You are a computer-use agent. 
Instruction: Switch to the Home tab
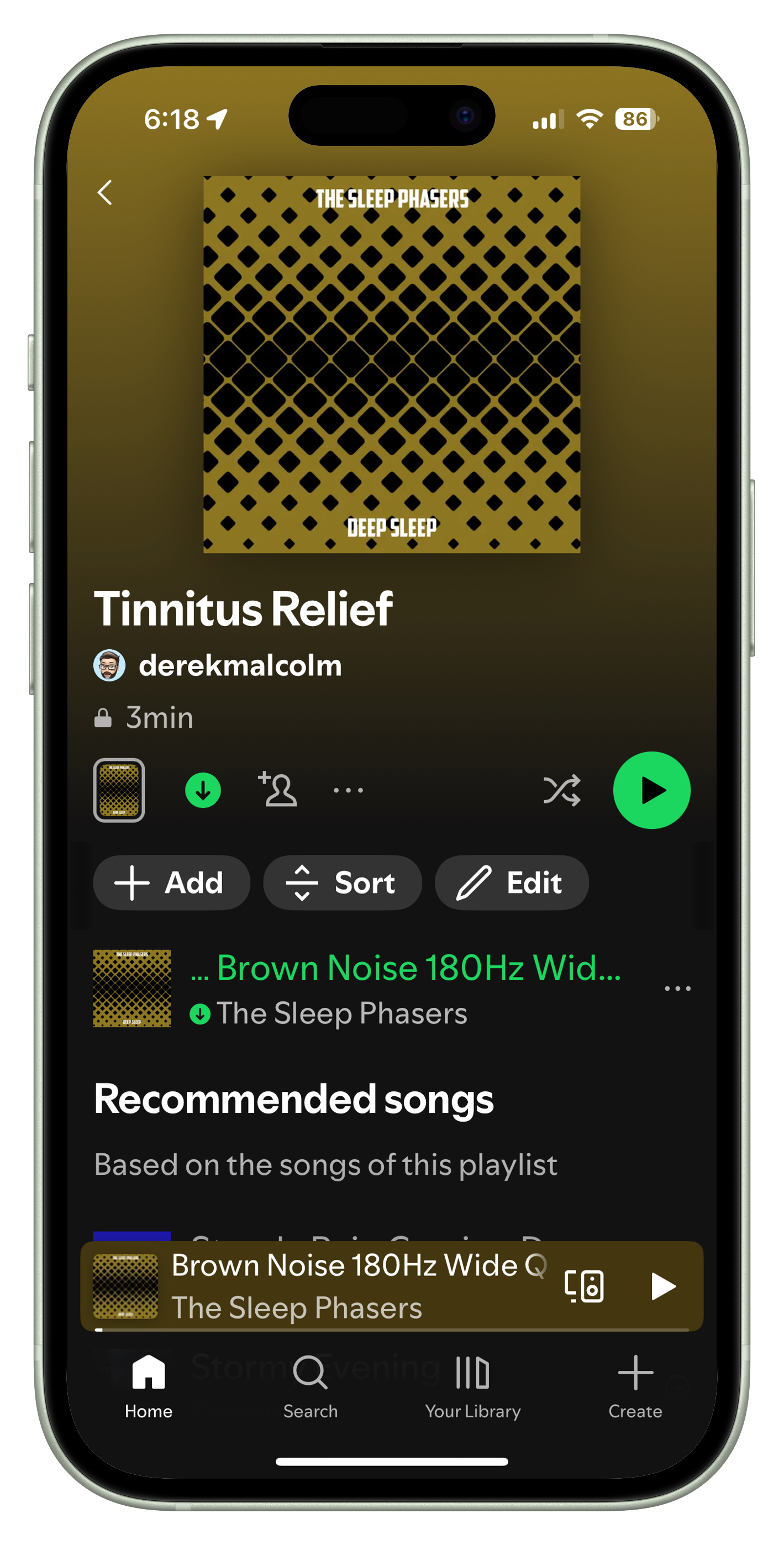tap(149, 1386)
